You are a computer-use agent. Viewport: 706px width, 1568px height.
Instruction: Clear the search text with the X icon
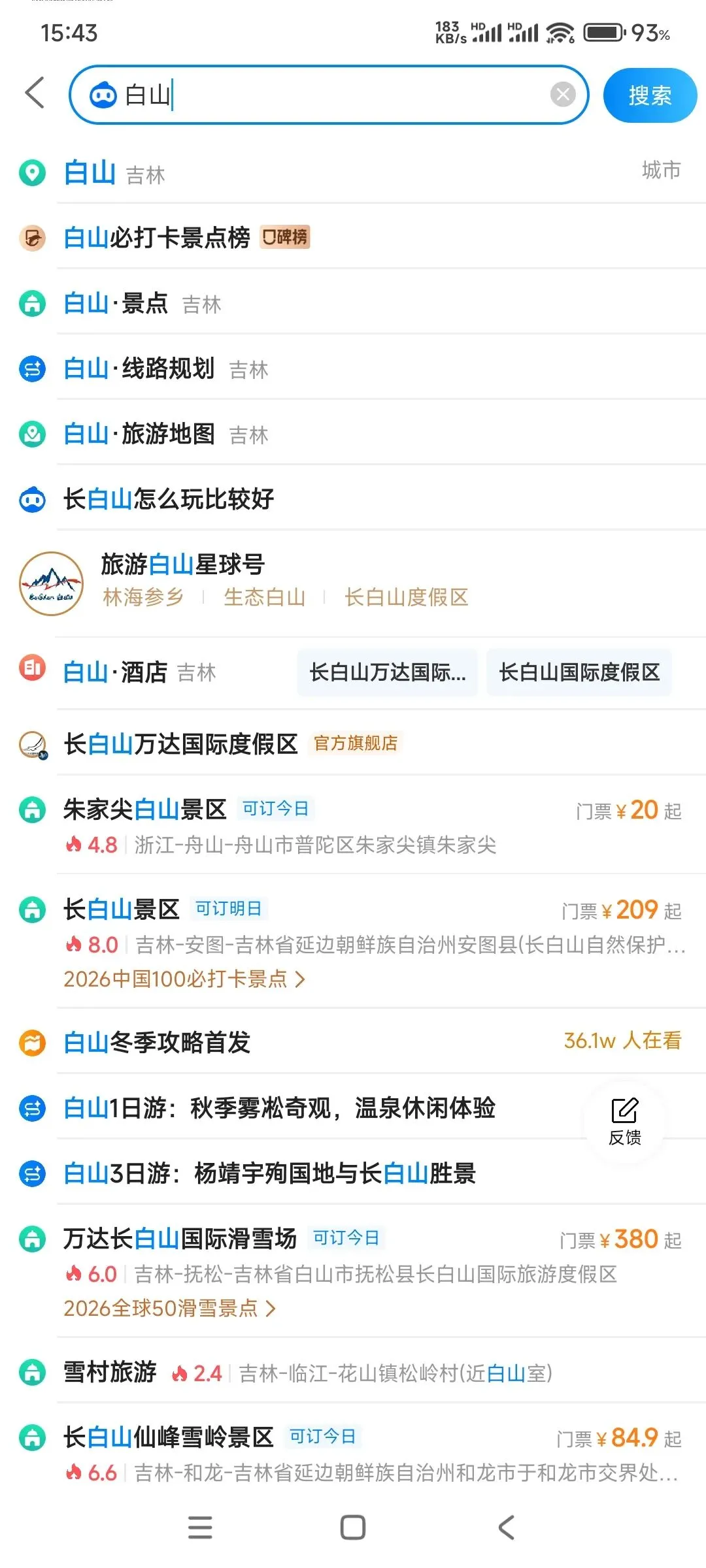(x=563, y=95)
